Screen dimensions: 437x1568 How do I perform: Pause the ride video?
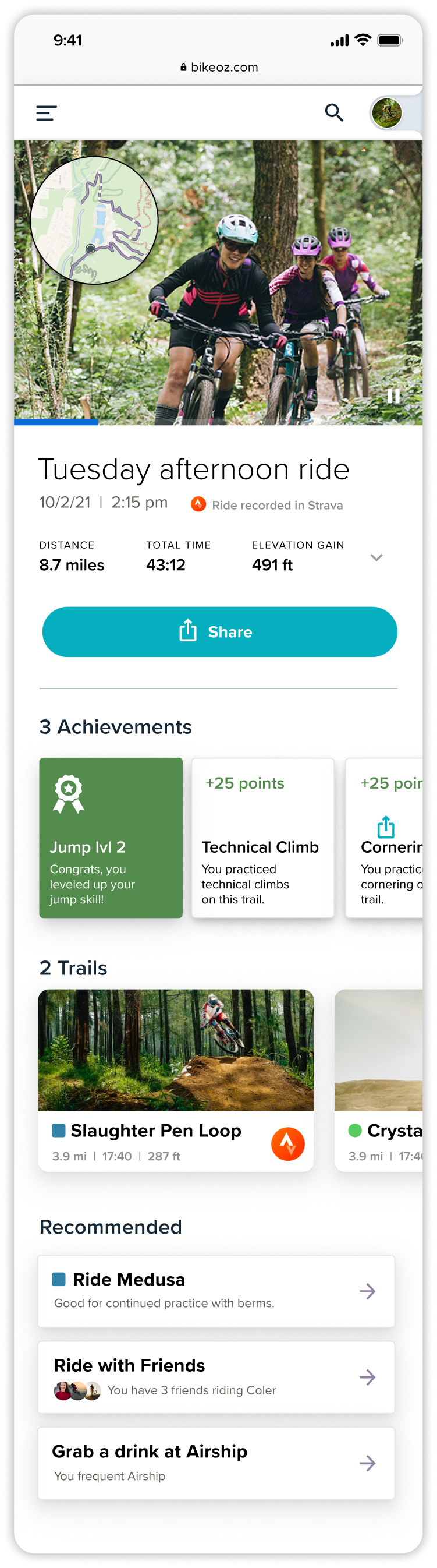click(x=393, y=396)
